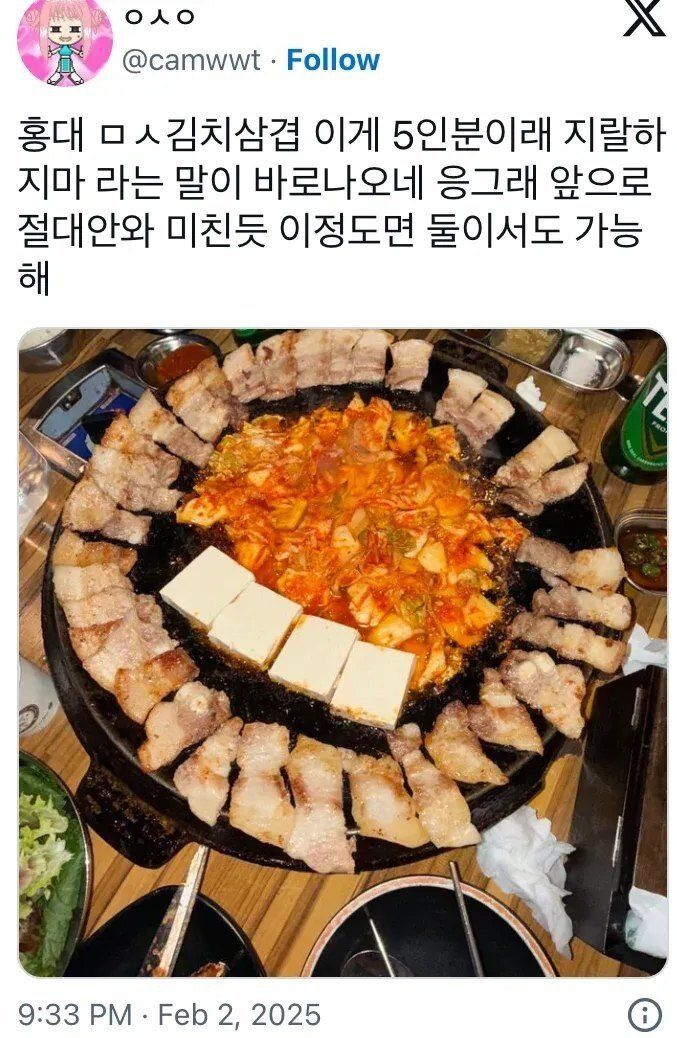The image size is (677, 1038).
Task: Open the X logo link
Action: 644,19
